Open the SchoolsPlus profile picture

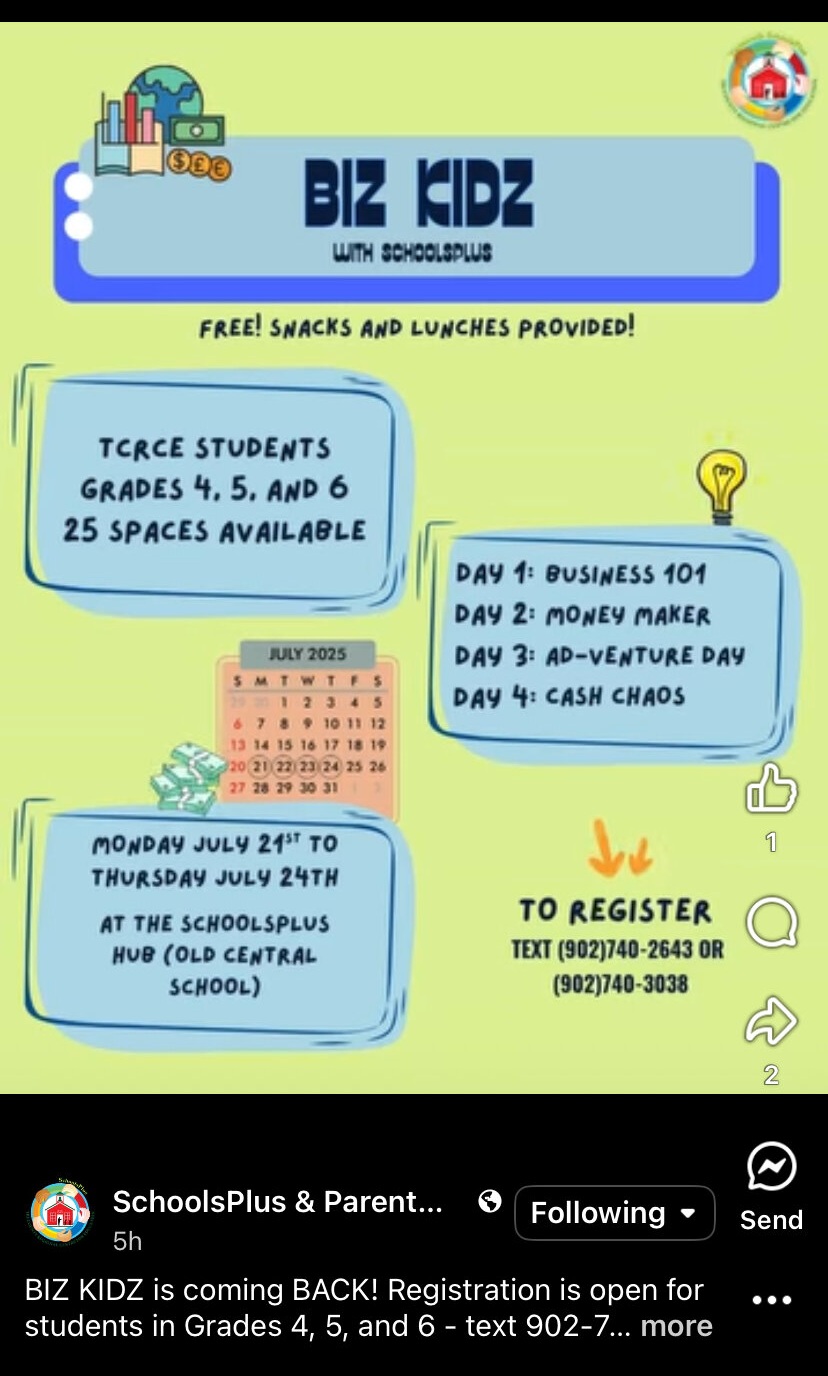[60, 1213]
